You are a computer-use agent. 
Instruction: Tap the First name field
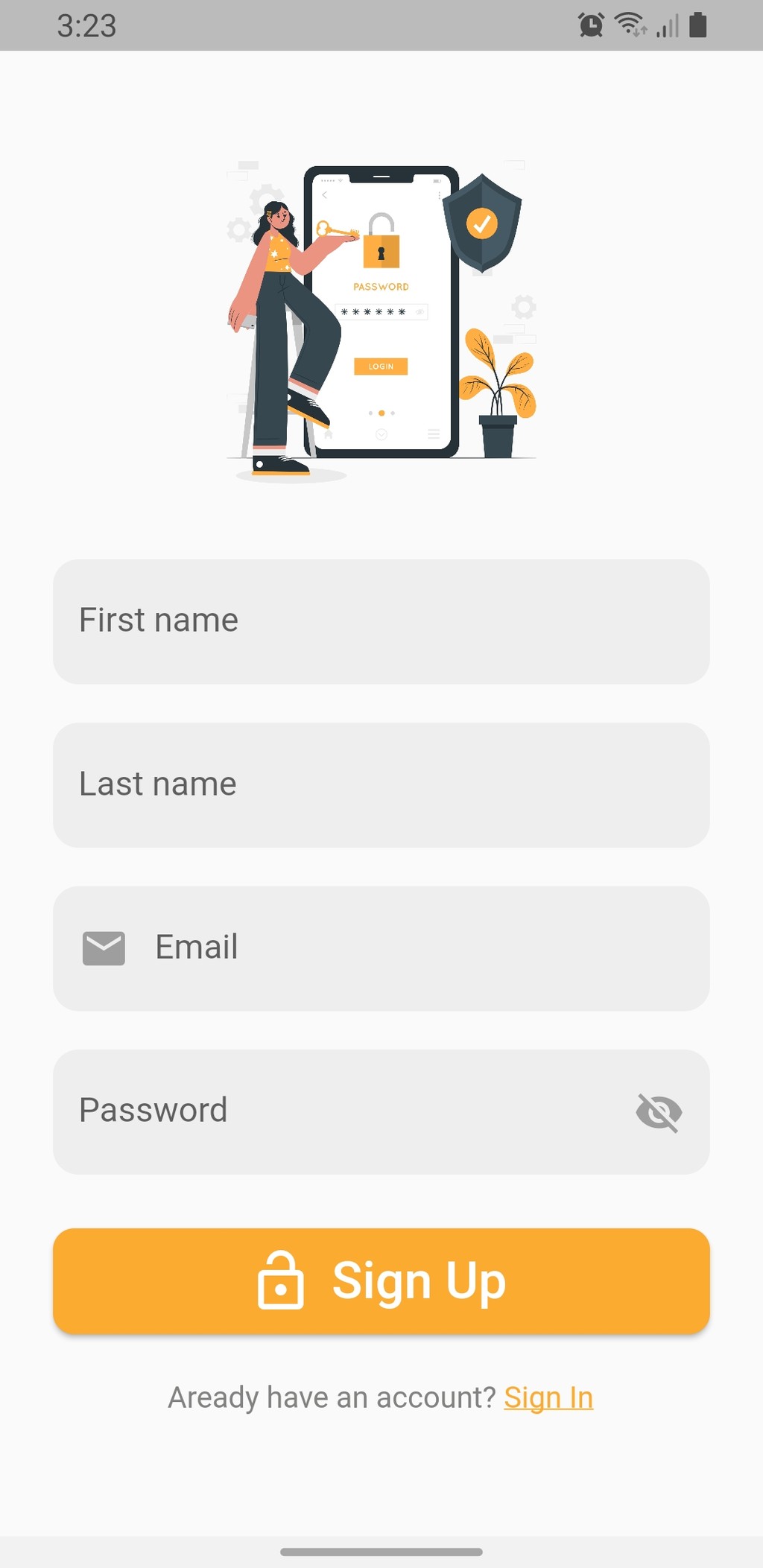[x=381, y=621]
